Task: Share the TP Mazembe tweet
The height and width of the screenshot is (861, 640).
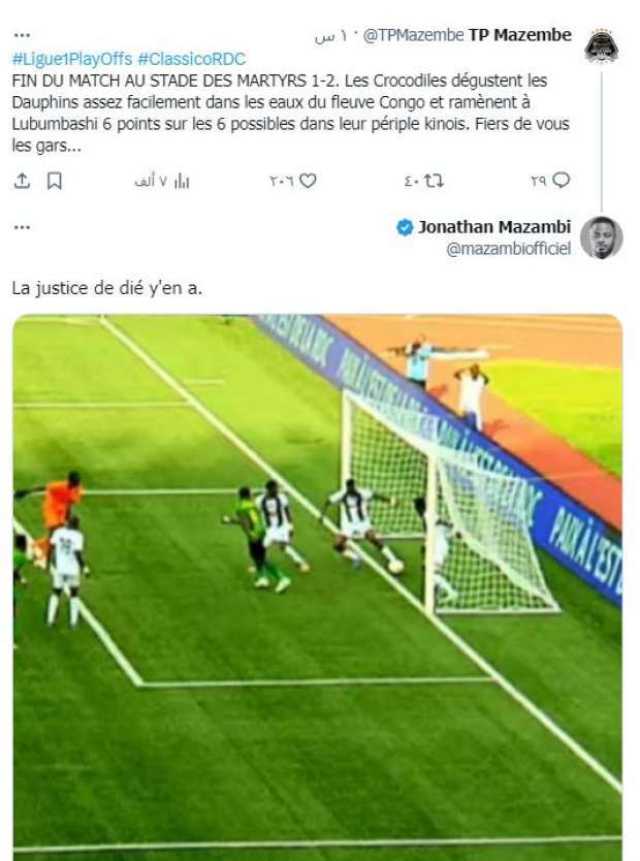Action: [x=23, y=181]
